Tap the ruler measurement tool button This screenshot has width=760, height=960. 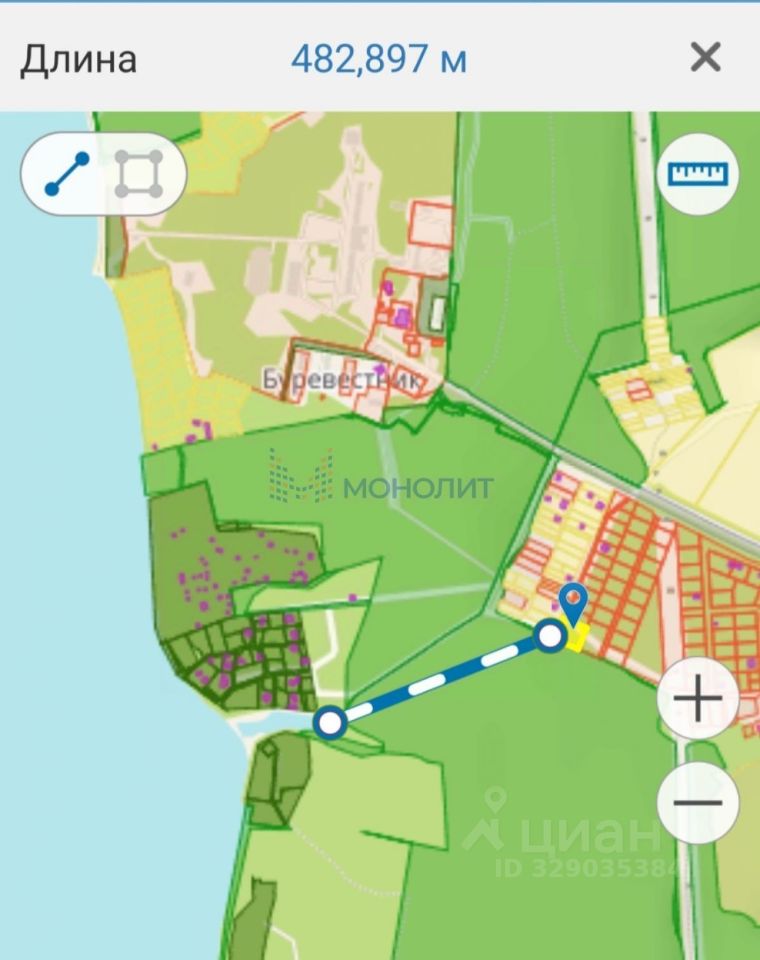[697, 174]
